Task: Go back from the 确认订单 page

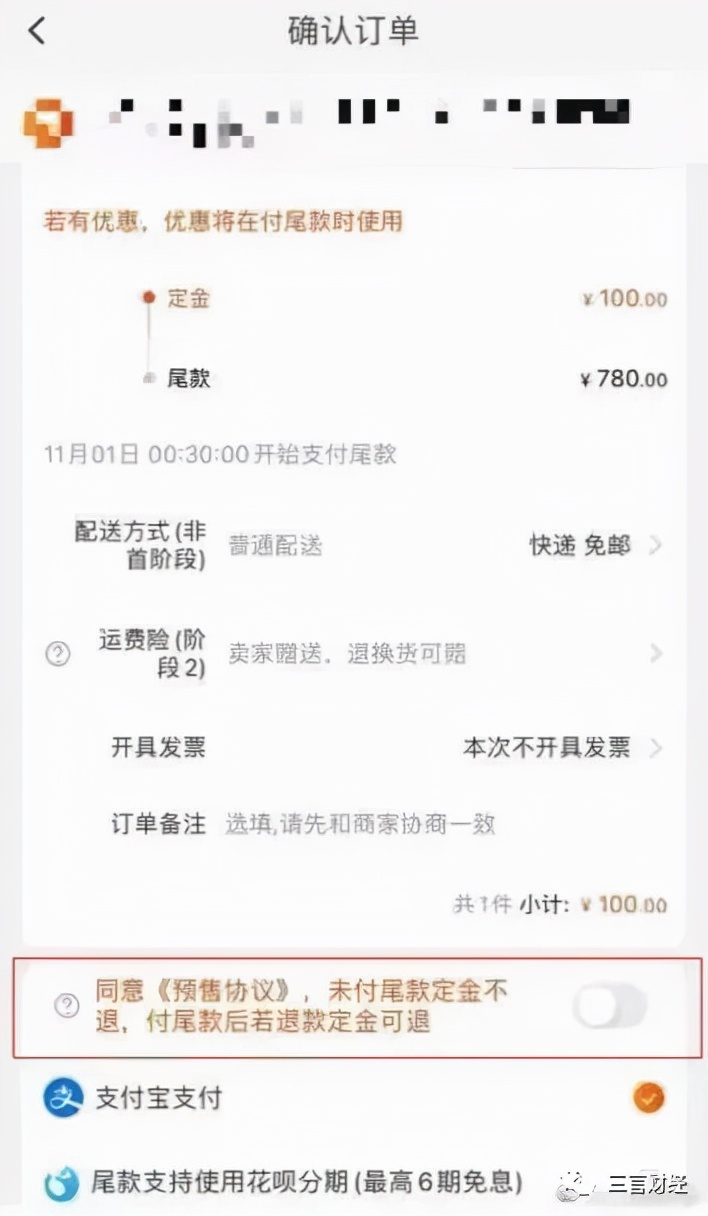Action: point(37,31)
